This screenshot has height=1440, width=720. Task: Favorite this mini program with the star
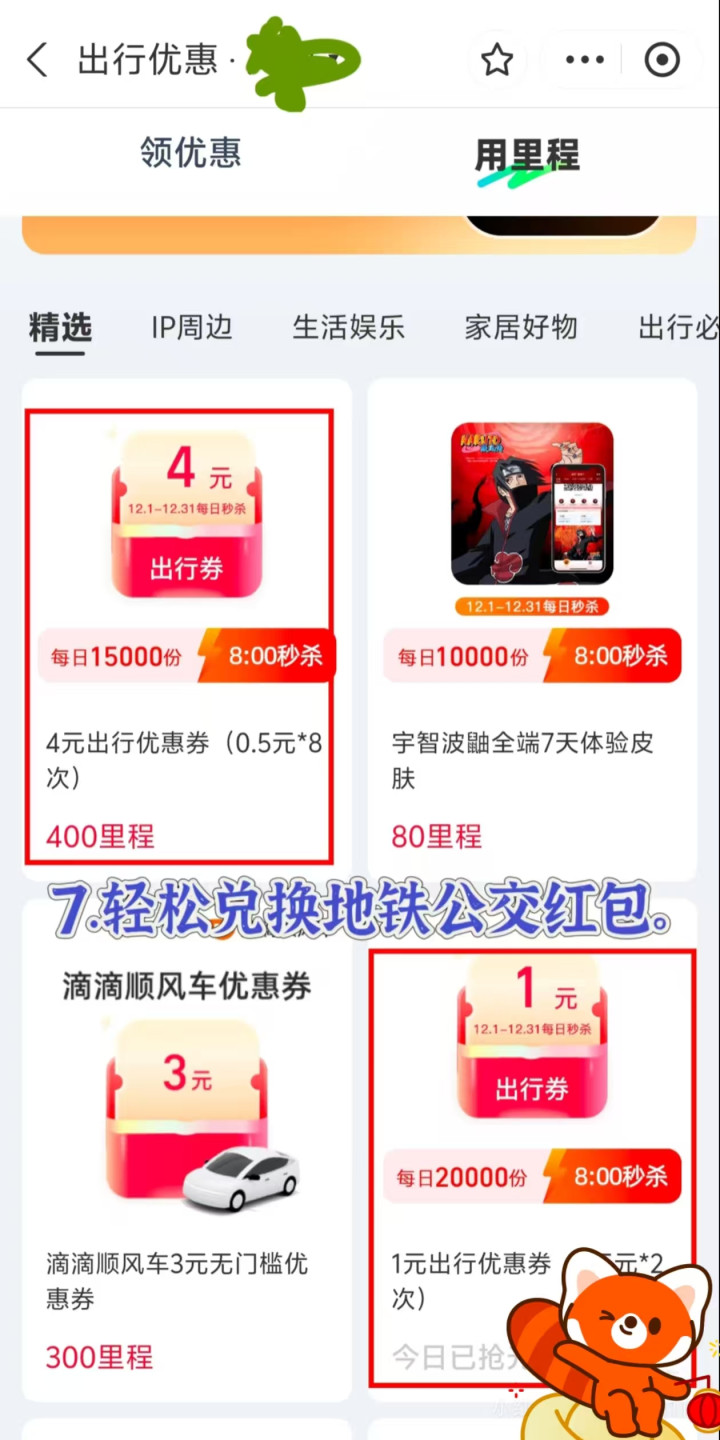pyautogui.click(x=497, y=61)
